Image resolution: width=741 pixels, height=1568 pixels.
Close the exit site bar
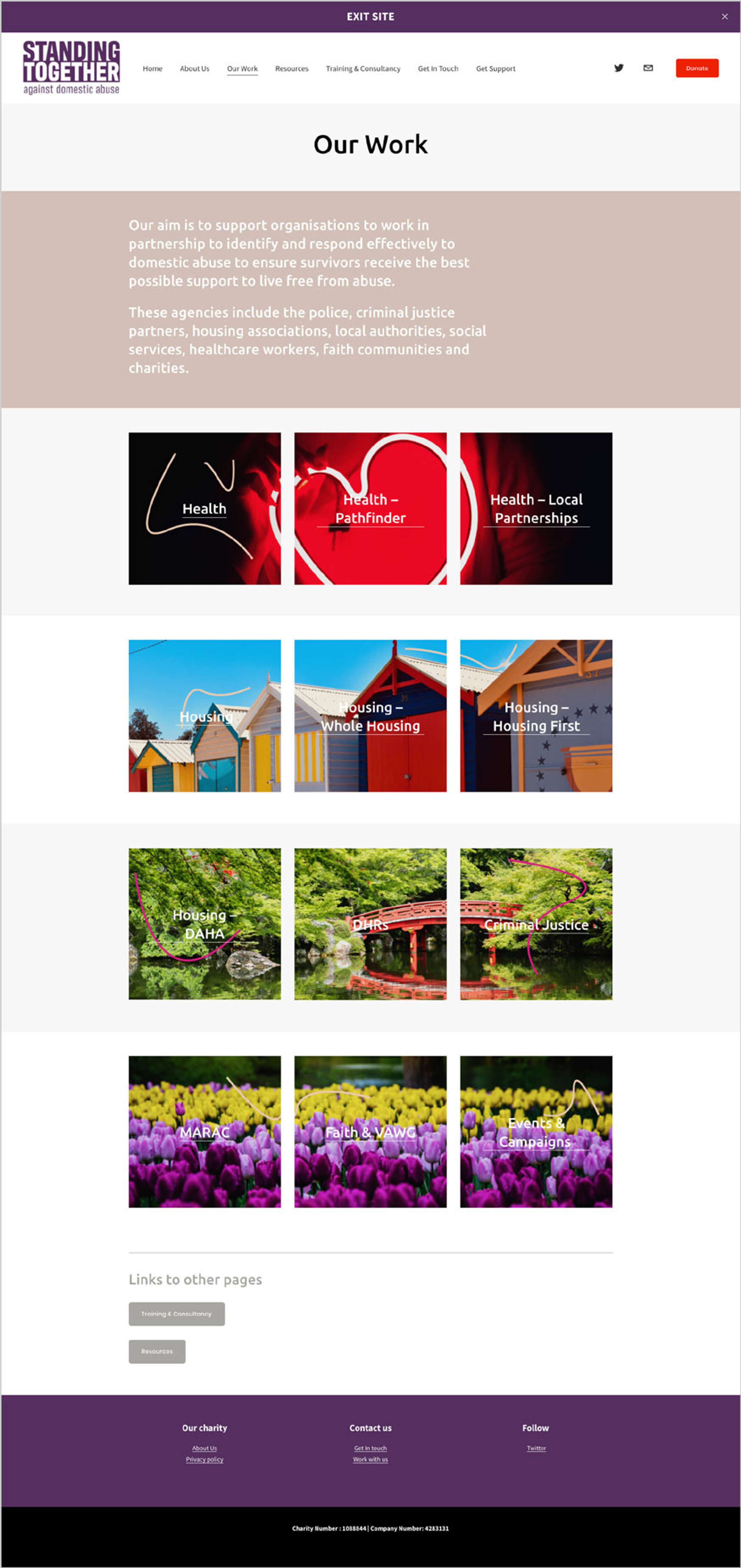pyautogui.click(x=724, y=17)
